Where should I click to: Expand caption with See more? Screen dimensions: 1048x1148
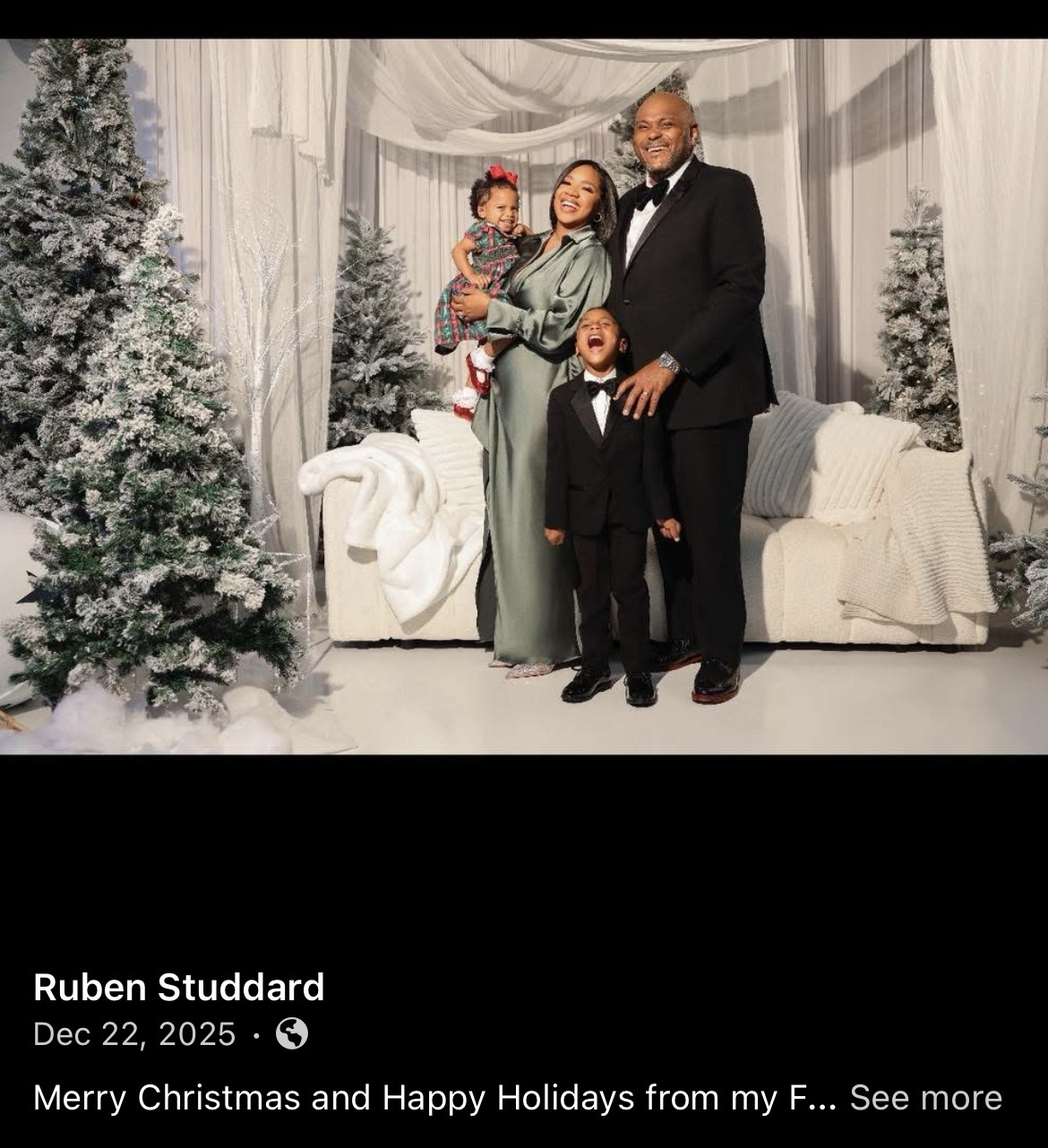[924, 1098]
